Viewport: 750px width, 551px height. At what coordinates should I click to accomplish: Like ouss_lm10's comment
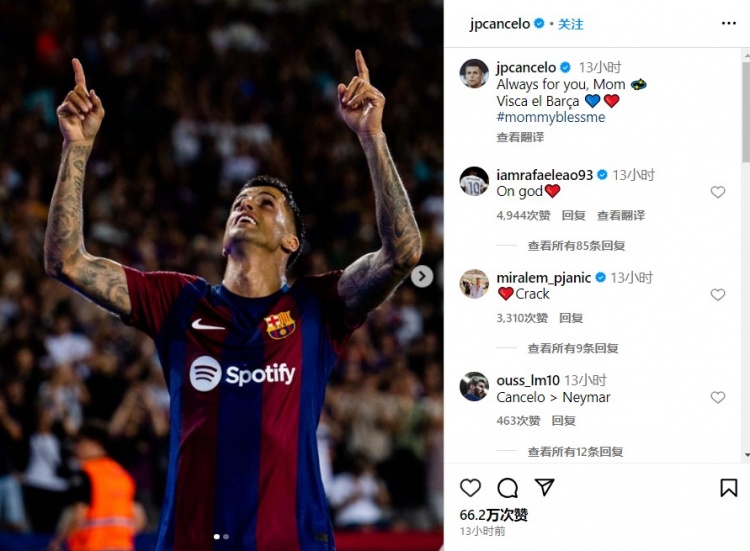[717, 398]
